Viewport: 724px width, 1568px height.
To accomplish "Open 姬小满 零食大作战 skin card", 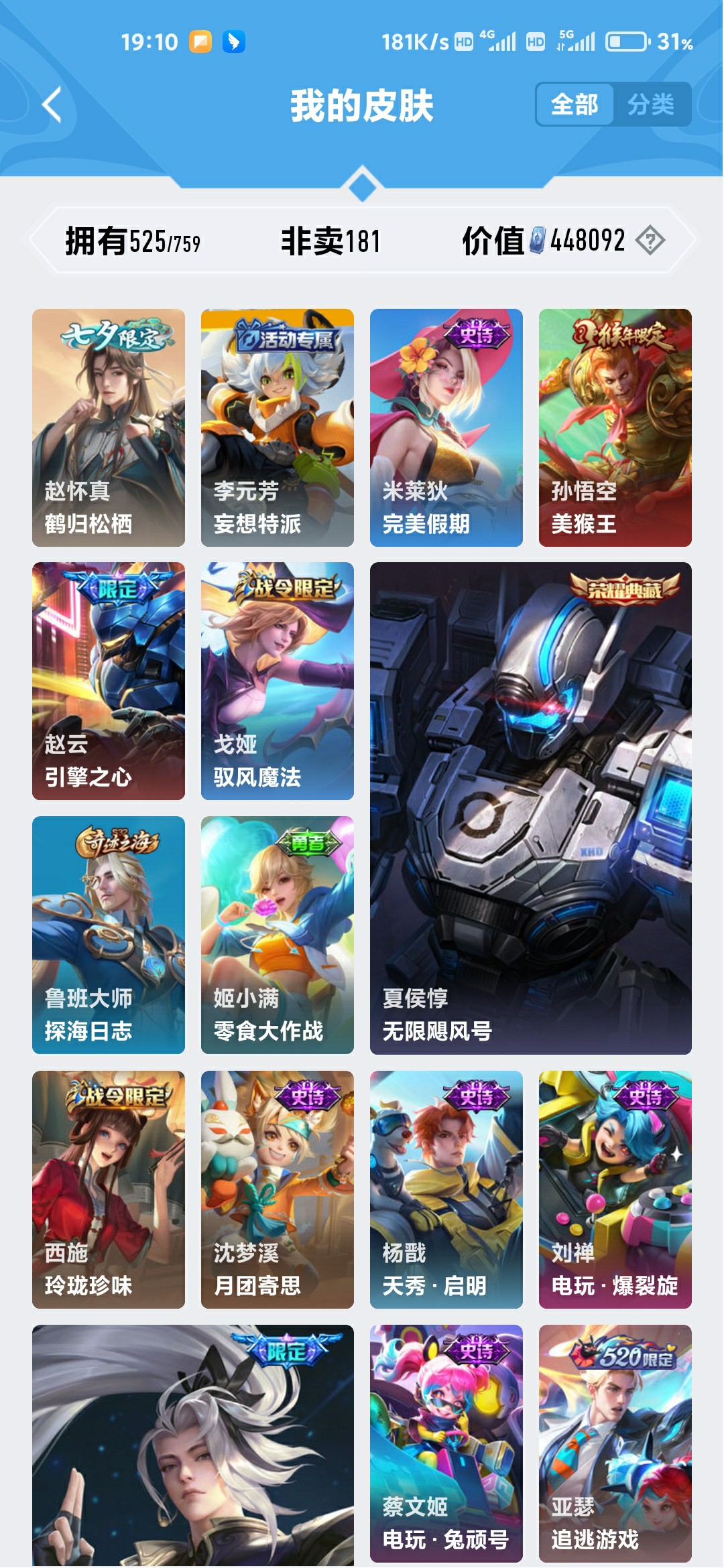I will point(278,935).
